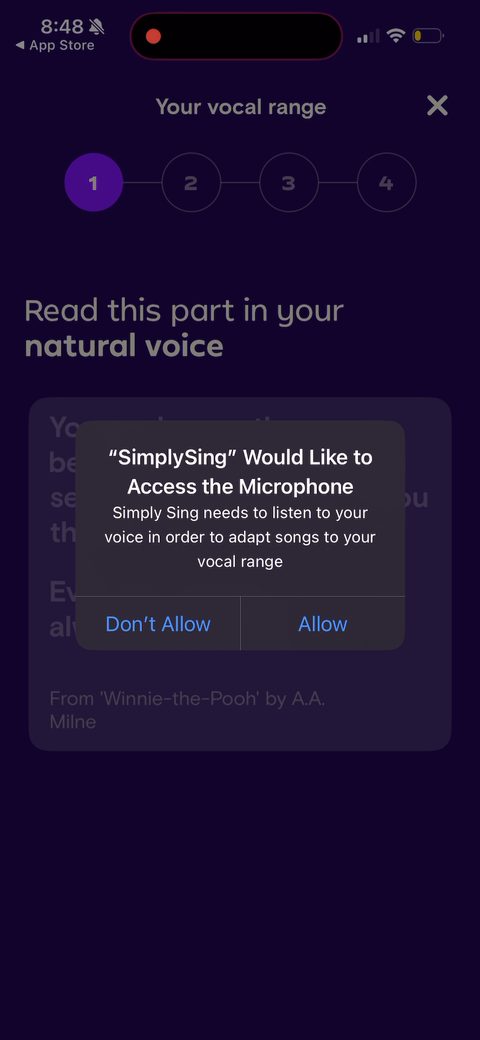The width and height of the screenshot is (480, 1040).
Task: Choose Don't Allow for microphone access
Action: (x=158, y=623)
